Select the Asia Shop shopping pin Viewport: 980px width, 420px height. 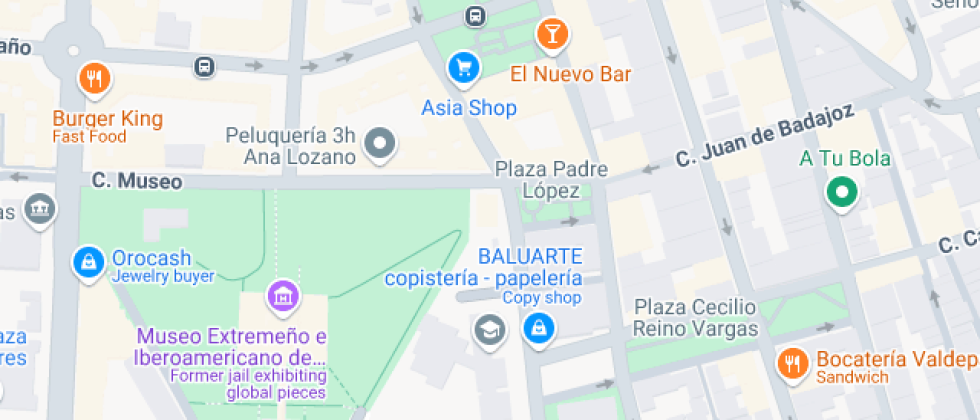[462, 68]
